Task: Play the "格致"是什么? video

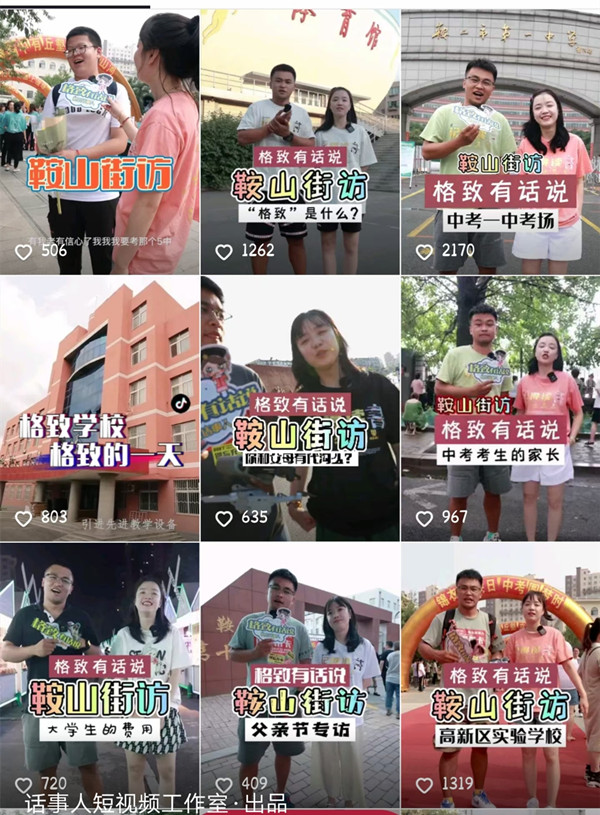Action: tap(299, 140)
